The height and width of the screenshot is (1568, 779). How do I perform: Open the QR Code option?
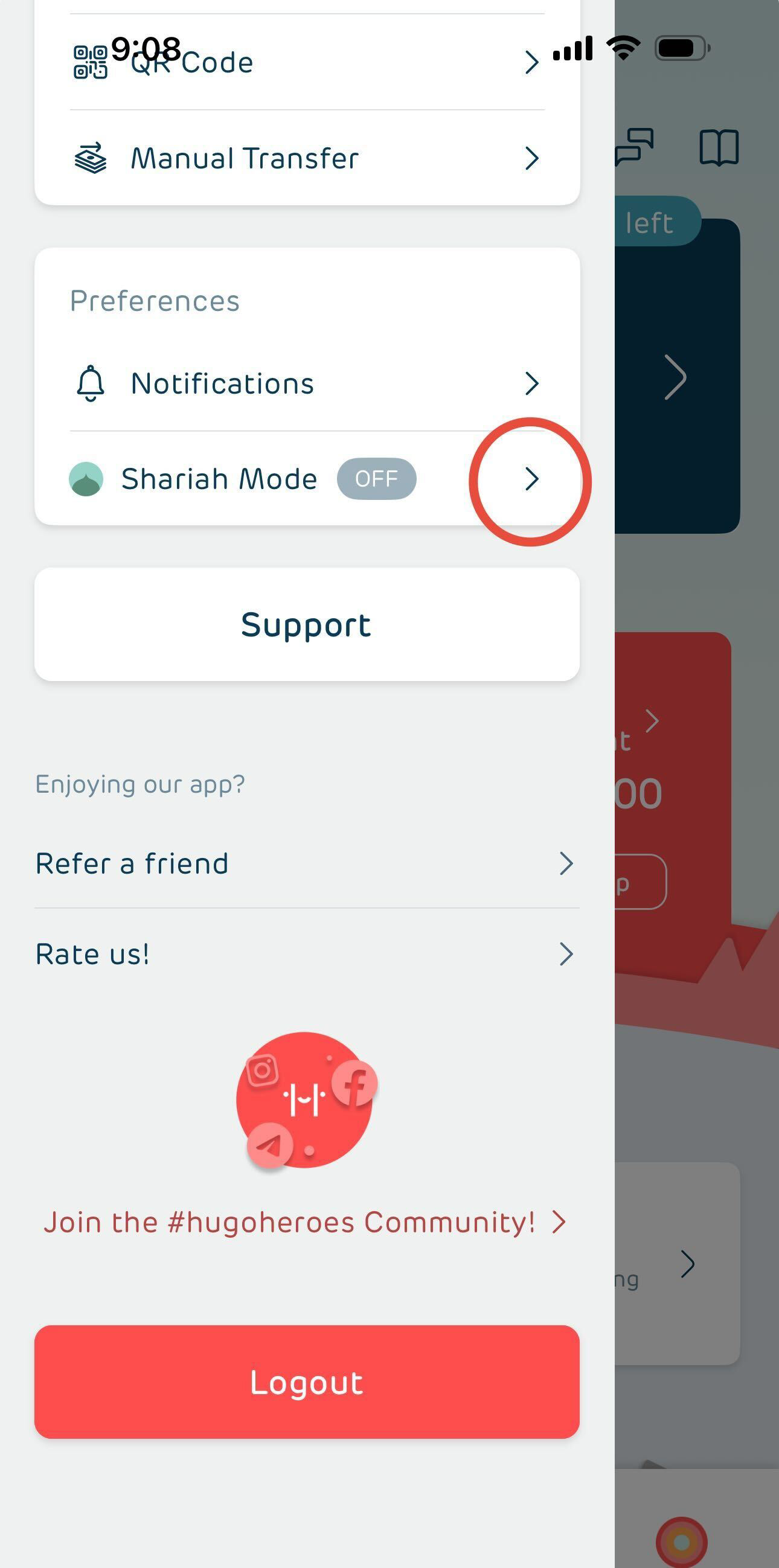[x=307, y=62]
